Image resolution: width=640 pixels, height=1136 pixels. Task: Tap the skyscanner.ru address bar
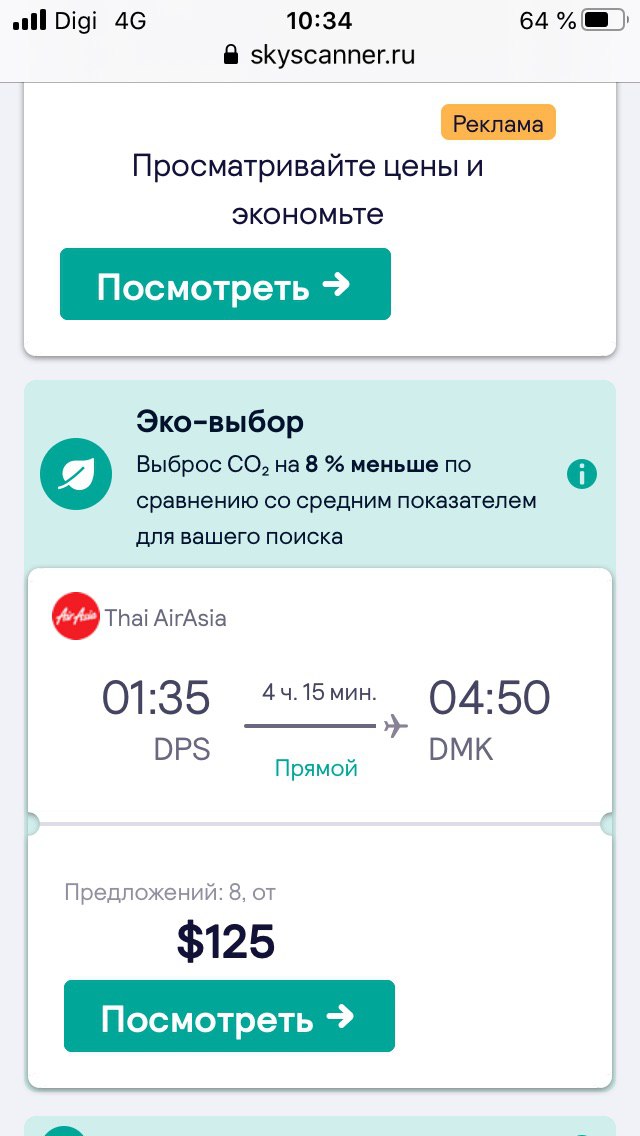[x=320, y=55]
